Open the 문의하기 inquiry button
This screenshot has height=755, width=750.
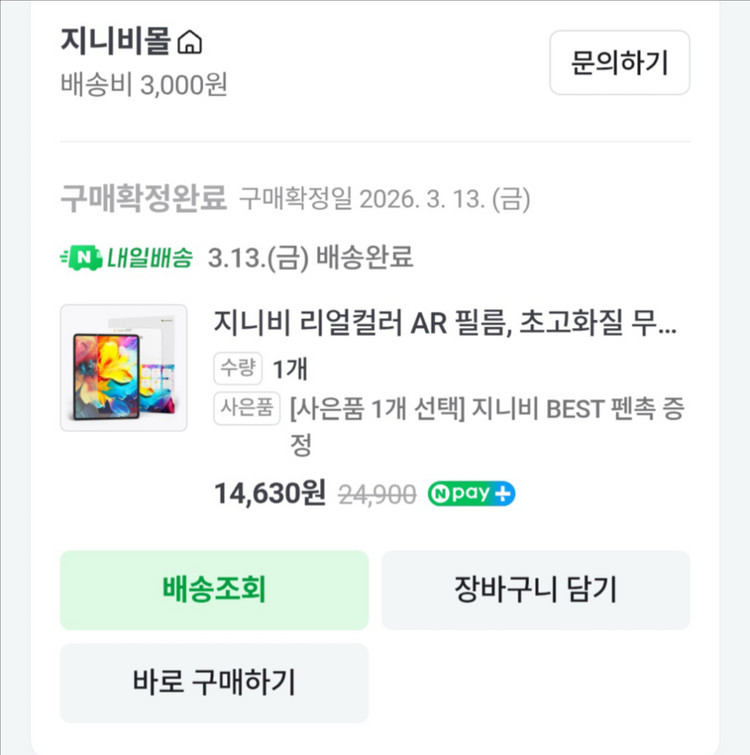click(x=619, y=63)
